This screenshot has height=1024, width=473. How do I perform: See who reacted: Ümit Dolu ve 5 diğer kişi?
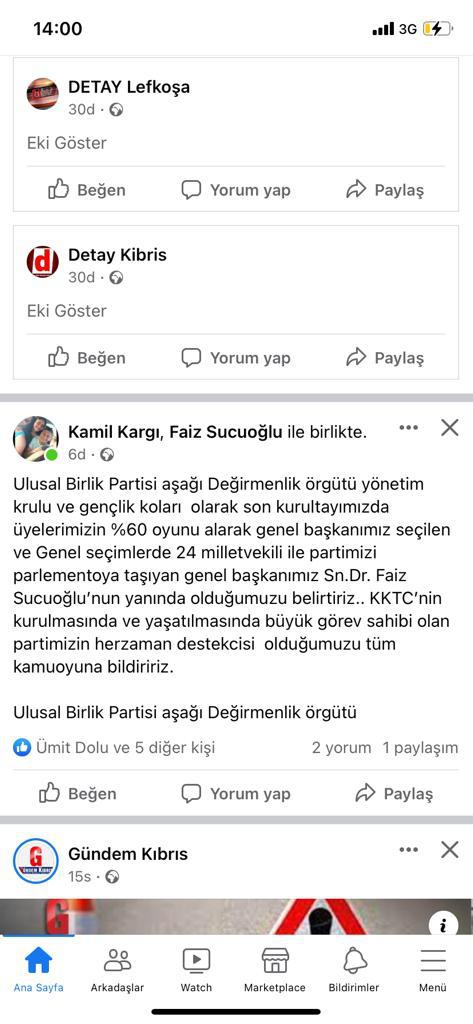[114, 748]
